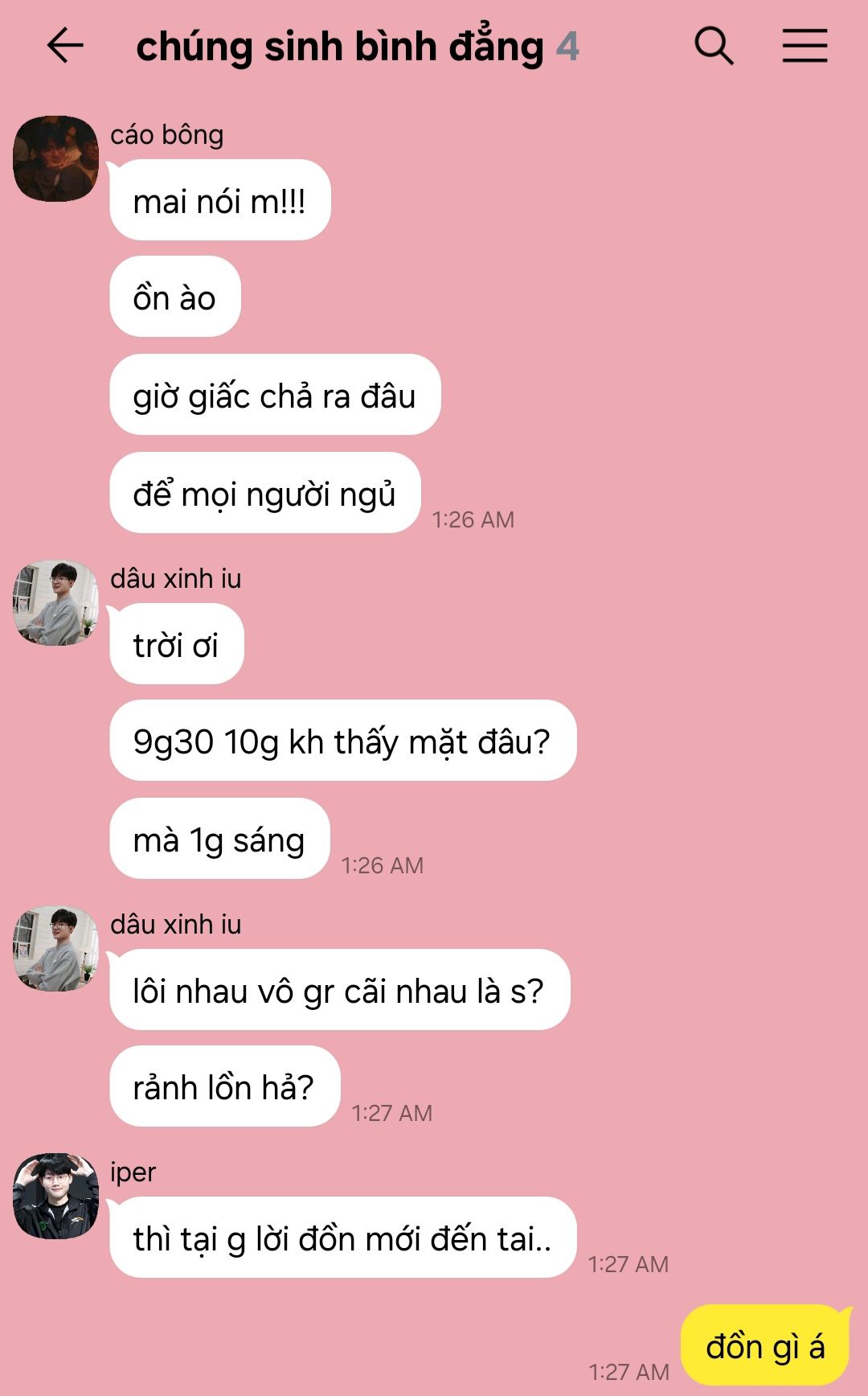View cáo bông's profile picture
The height and width of the screenshot is (1396, 868).
[x=55, y=158]
